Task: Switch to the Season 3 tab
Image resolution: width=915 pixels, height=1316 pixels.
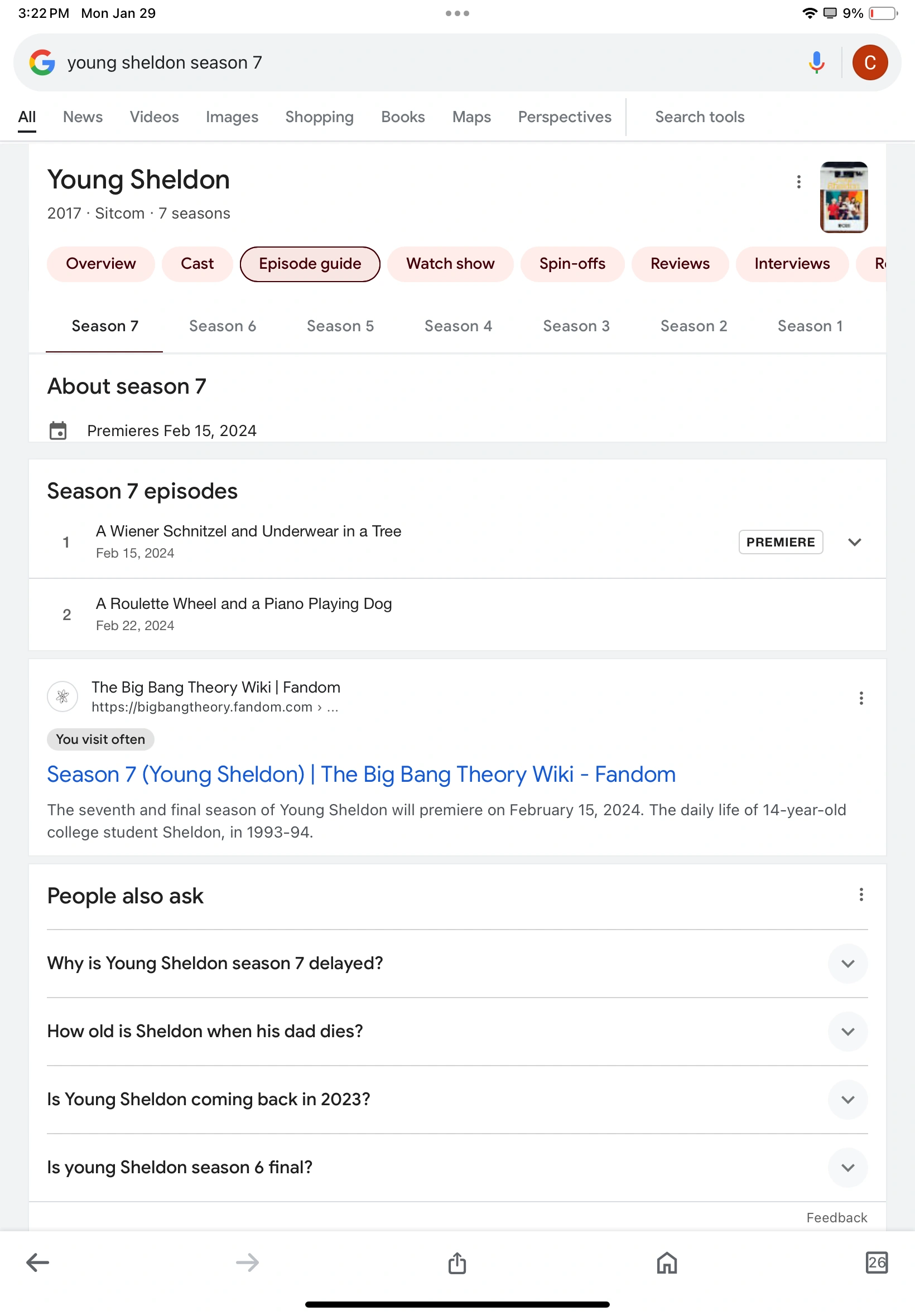Action: [576, 326]
